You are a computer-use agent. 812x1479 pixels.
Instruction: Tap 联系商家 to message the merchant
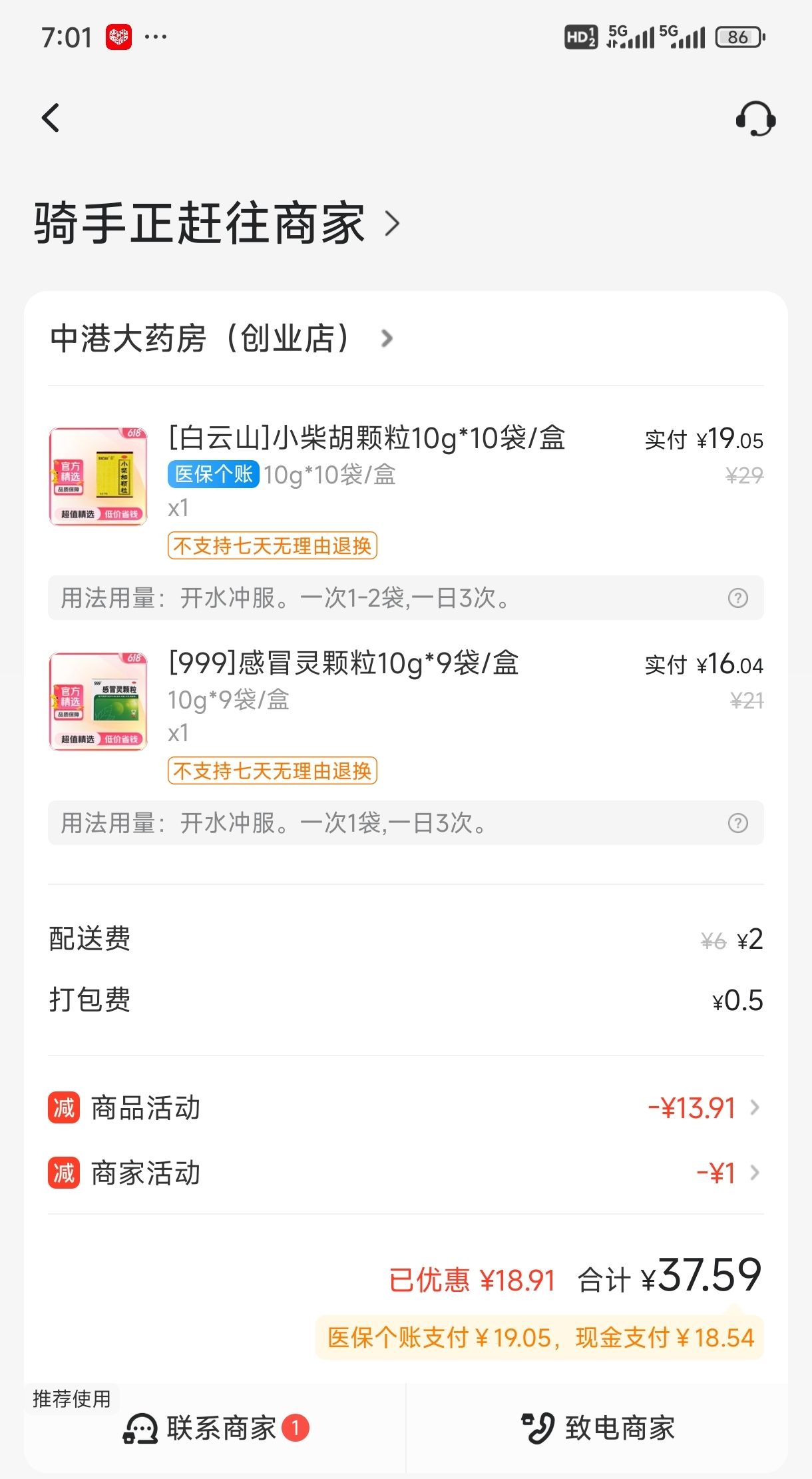tap(216, 1428)
